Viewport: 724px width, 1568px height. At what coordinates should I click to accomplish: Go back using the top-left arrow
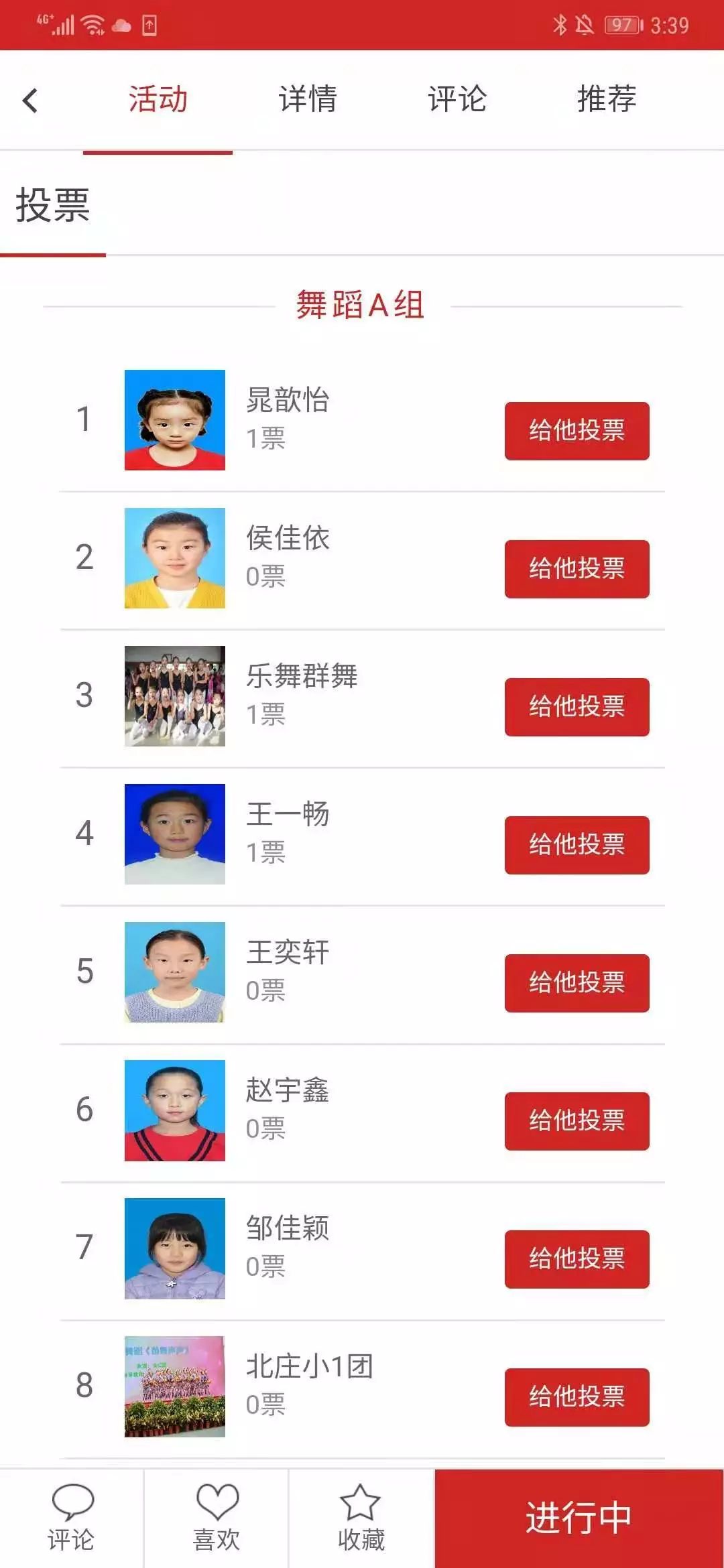click(x=30, y=101)
